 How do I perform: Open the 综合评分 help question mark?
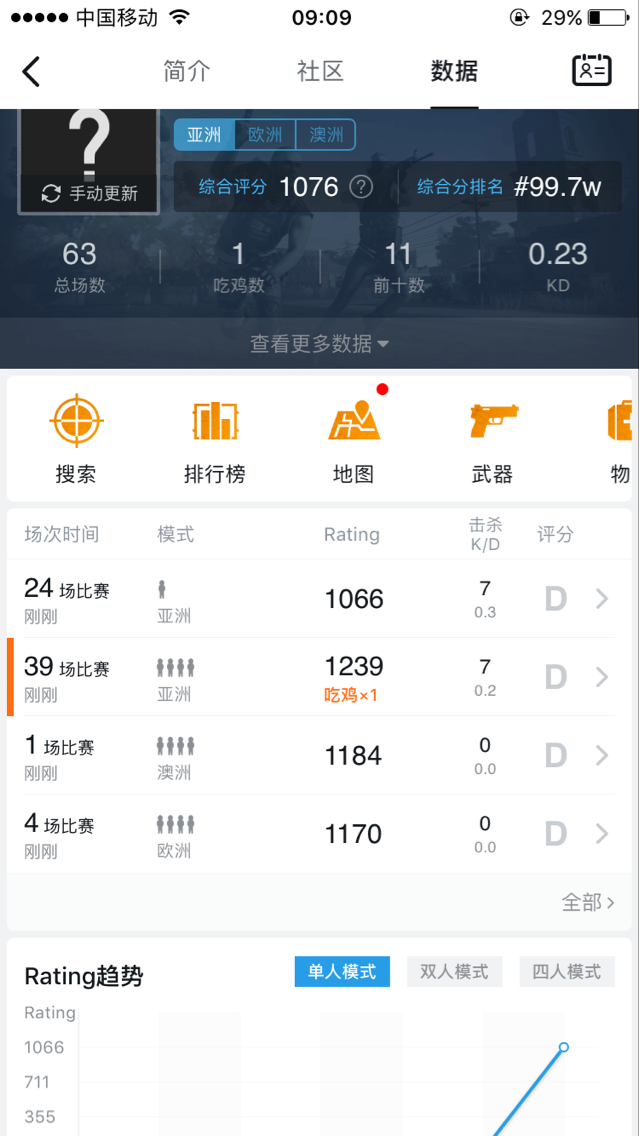361,187
